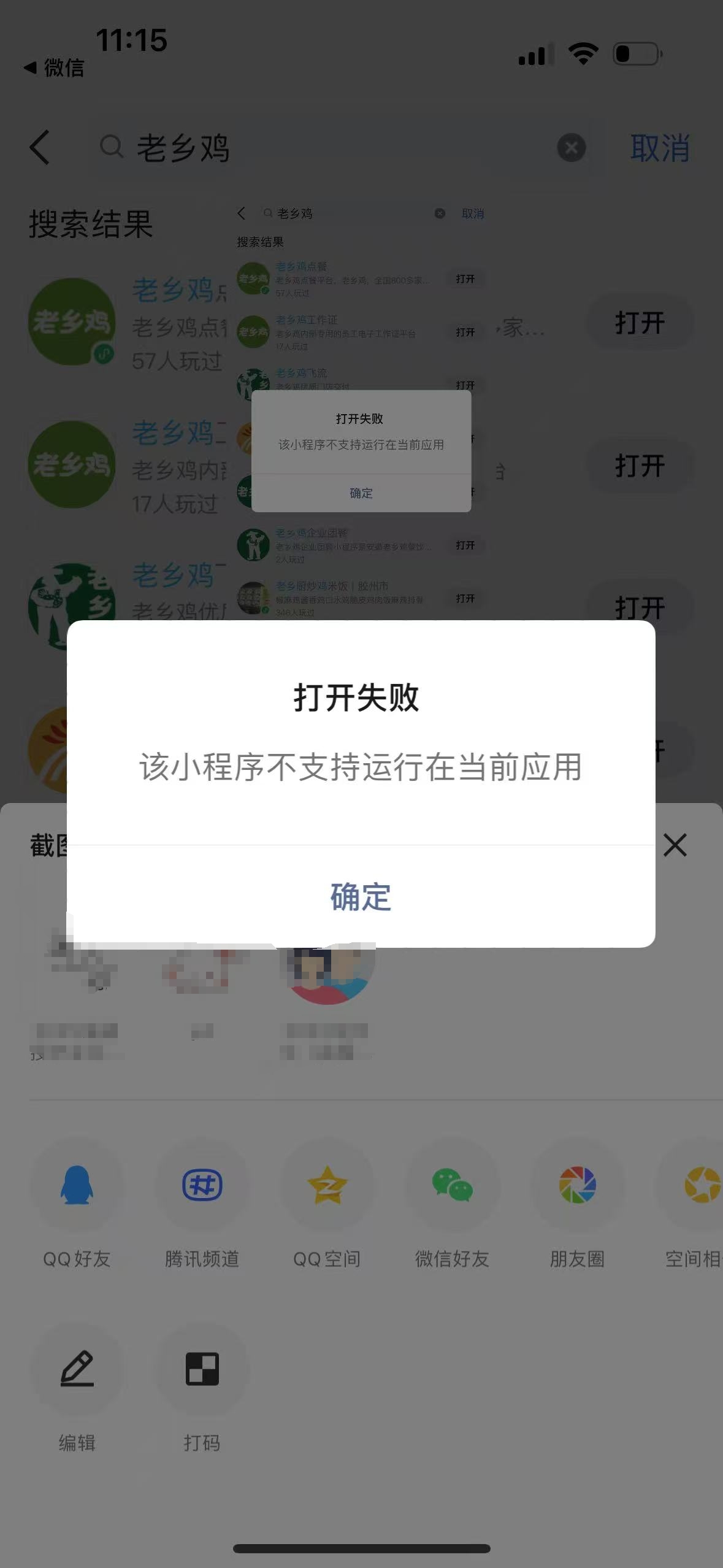
Task: Clear the search text with circular x
Action: 571,147
